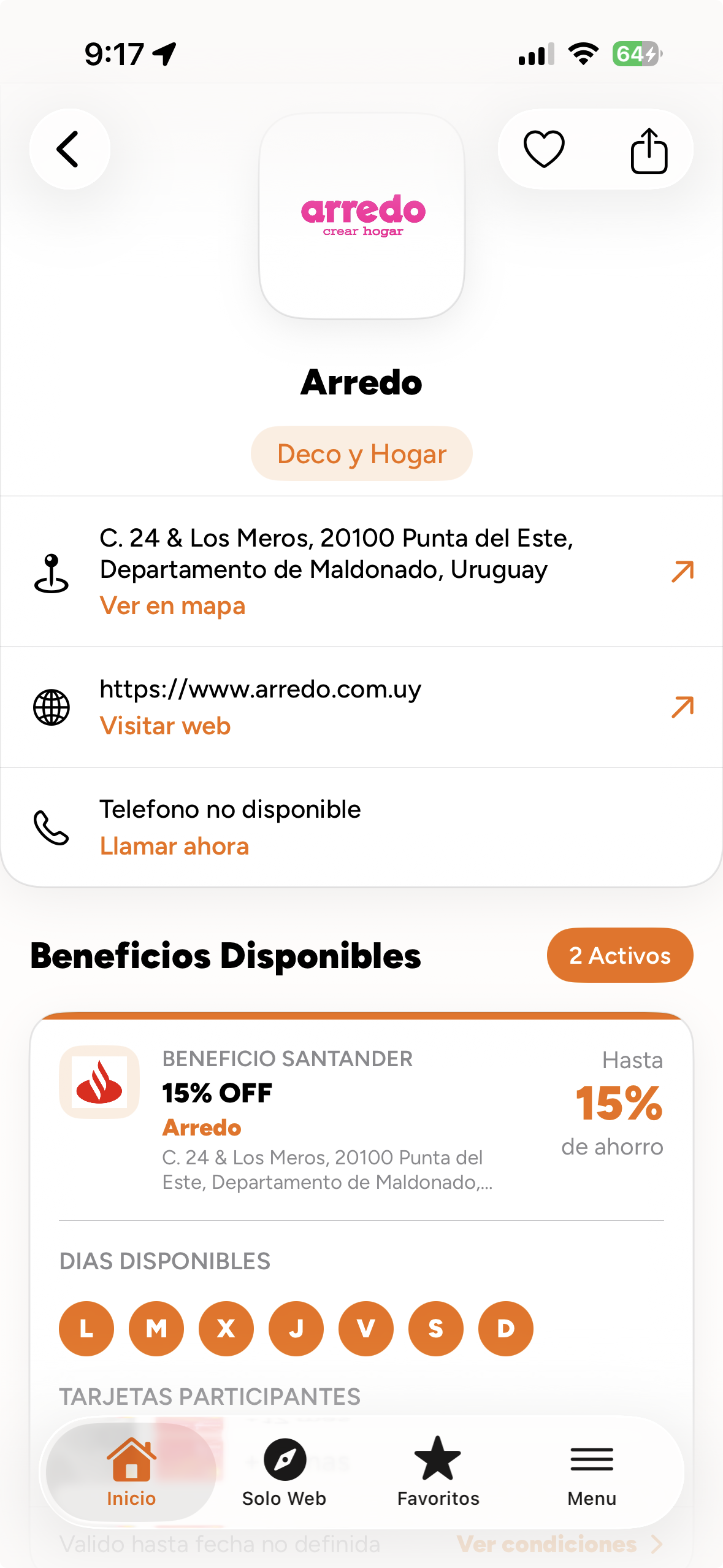723x1568 pixels.
Task: Open the share icon
Action: [x=648, y=149]
